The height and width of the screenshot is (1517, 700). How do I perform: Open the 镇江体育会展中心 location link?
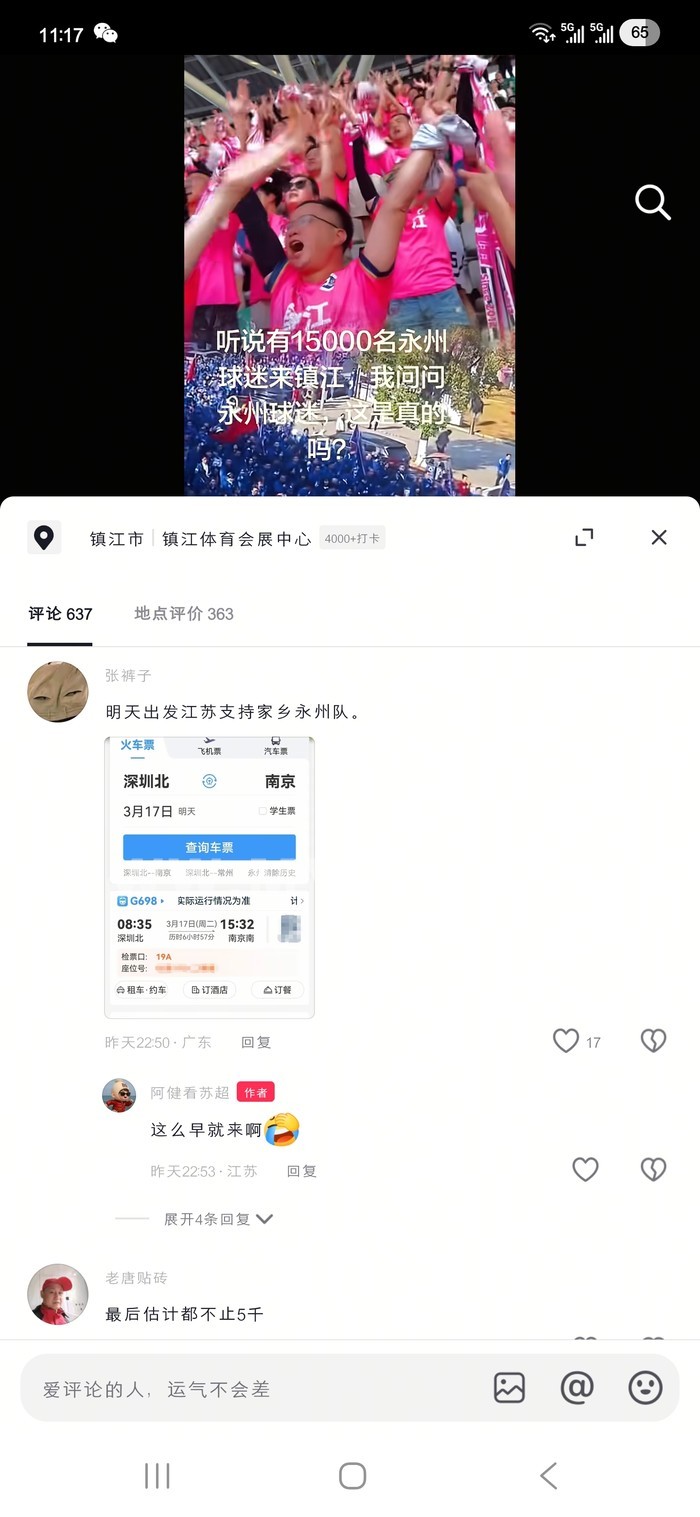point(237,539)
